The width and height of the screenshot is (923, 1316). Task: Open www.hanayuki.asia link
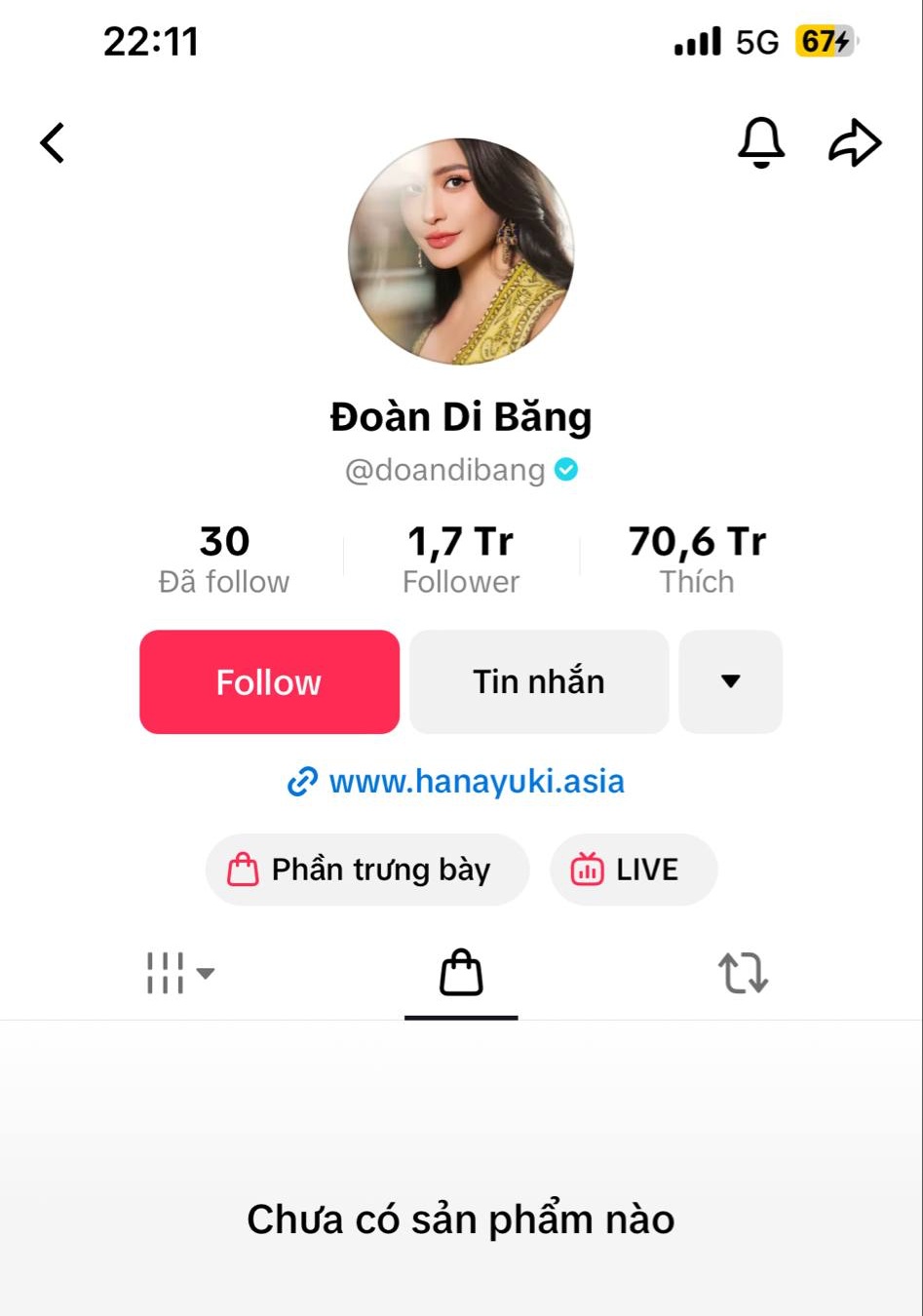[x=477, y=781]
